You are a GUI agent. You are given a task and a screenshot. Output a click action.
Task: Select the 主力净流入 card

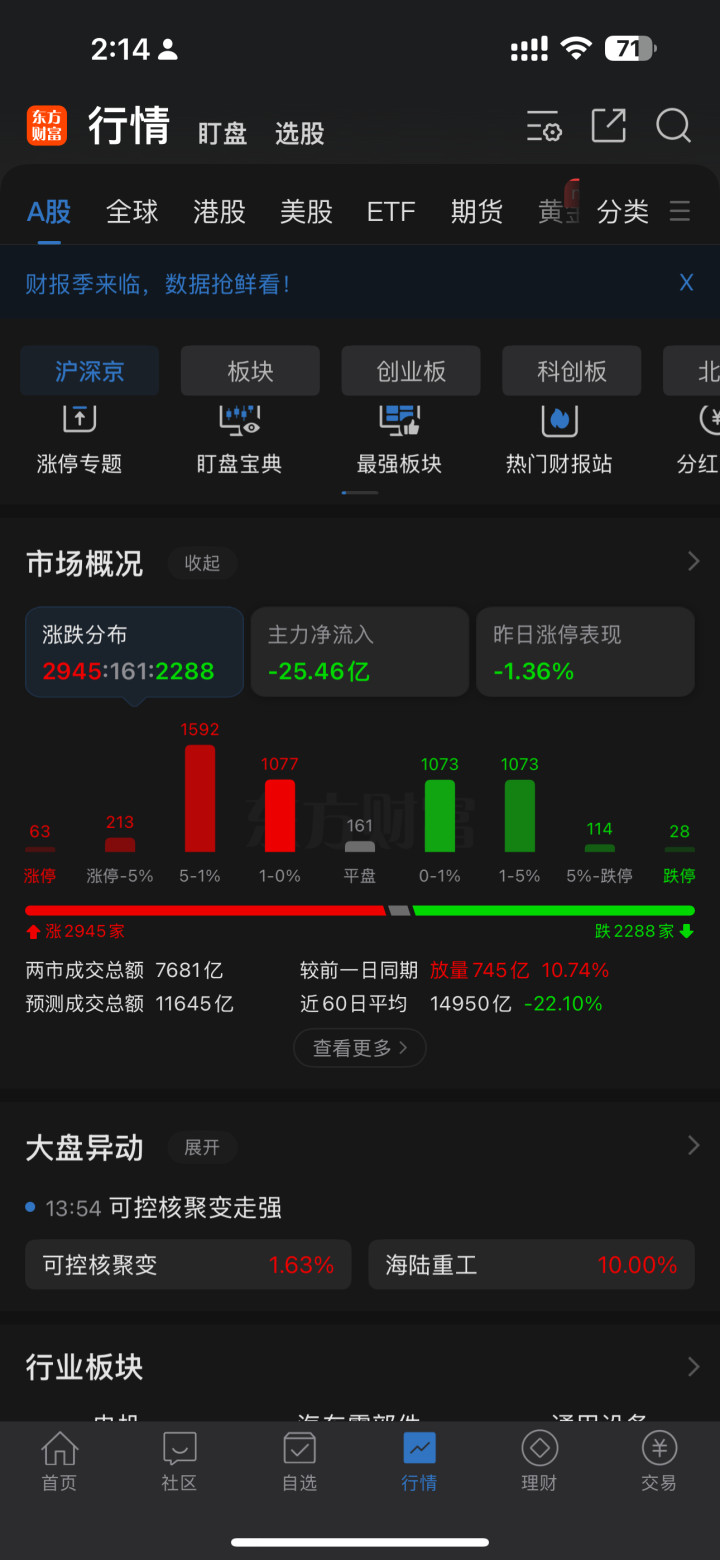pyautogui.click(x=360, y=652)
